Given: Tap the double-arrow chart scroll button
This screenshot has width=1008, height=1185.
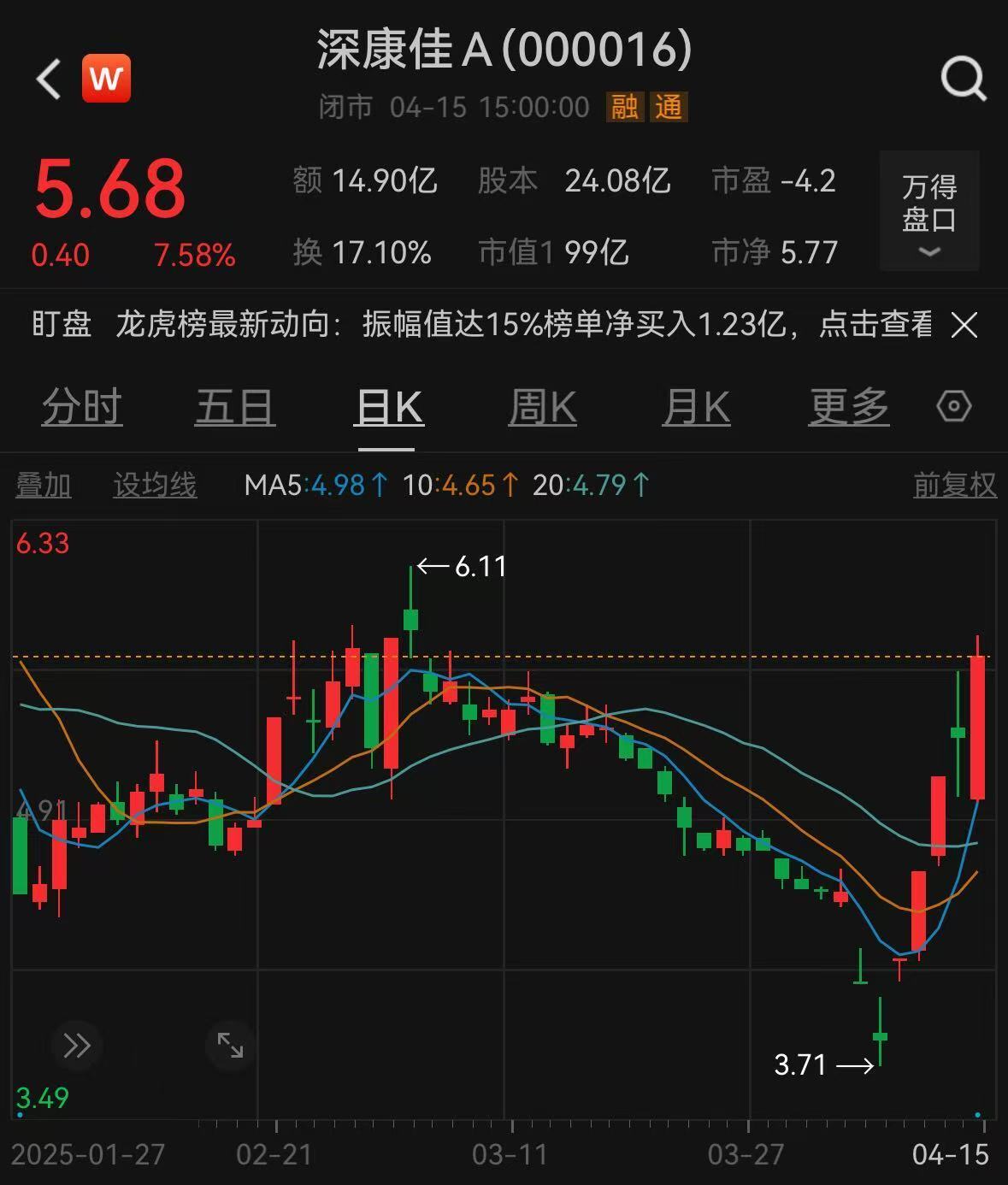Looking at the screenshot, I should coord(76,1045).
